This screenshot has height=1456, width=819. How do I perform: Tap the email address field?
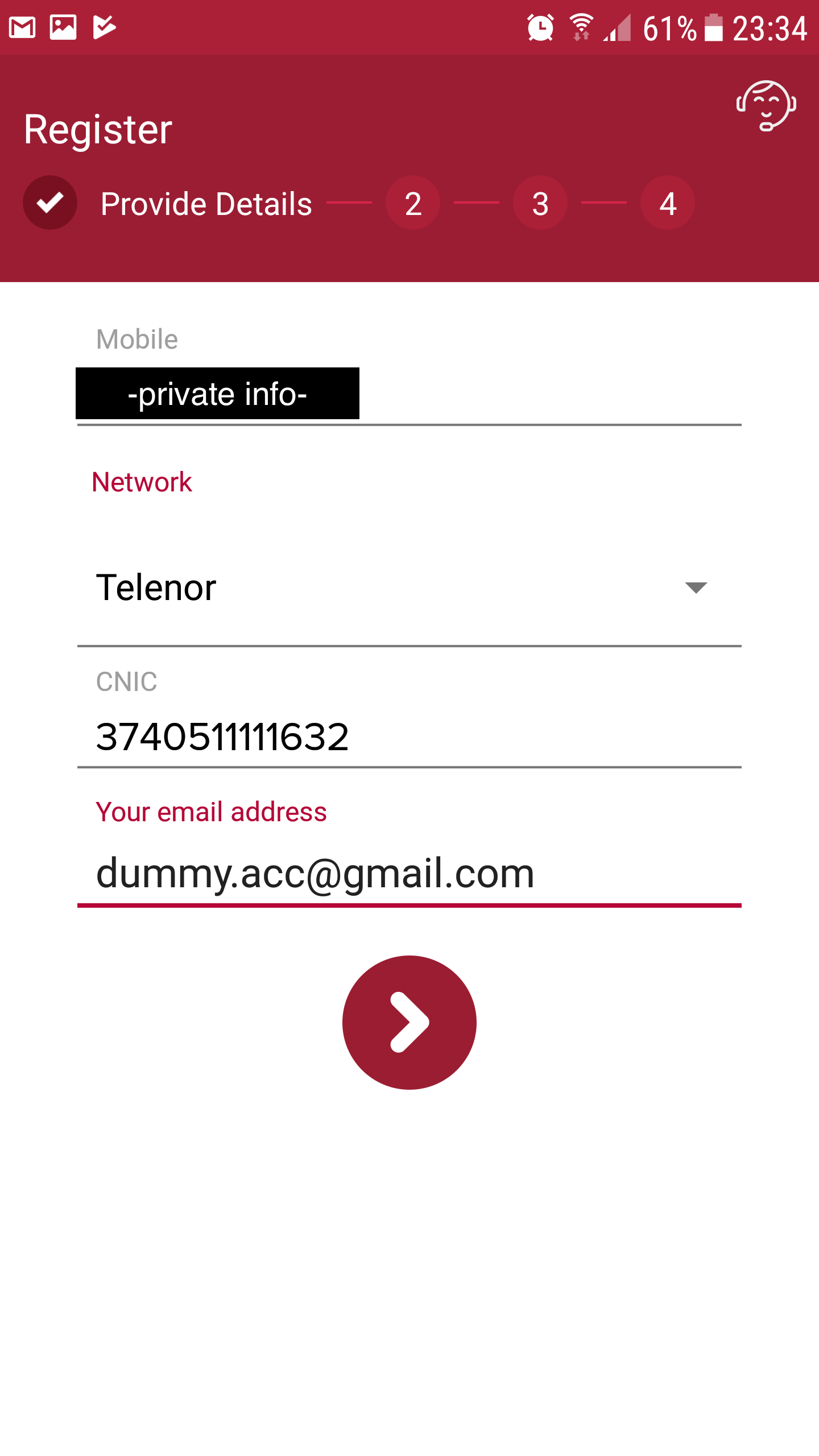pos(409,874)
